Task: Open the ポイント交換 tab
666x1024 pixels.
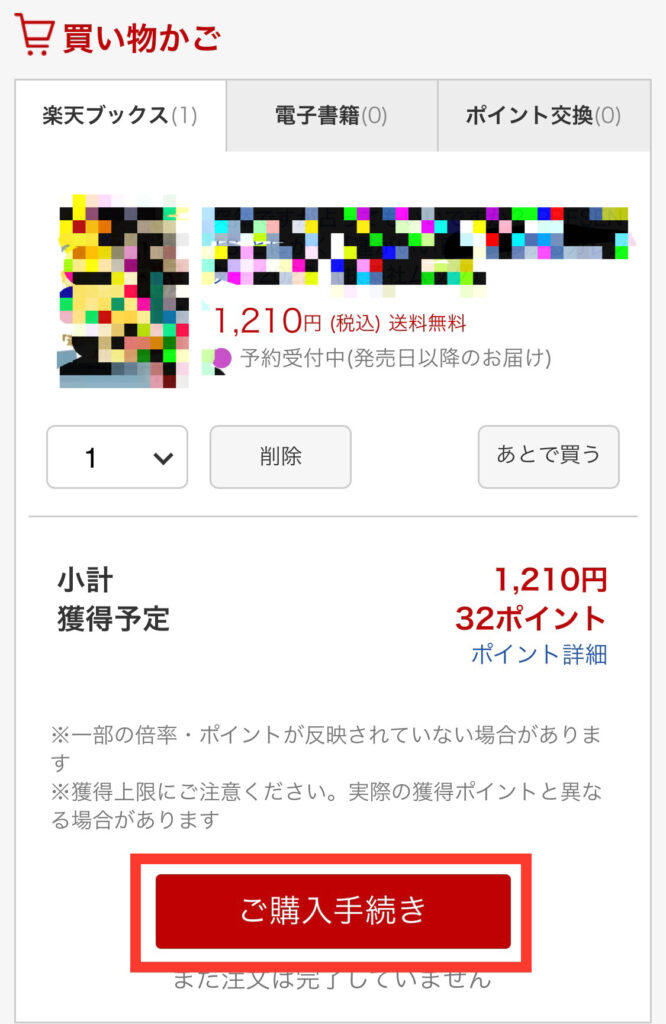Action: click(x=543, y=116)
